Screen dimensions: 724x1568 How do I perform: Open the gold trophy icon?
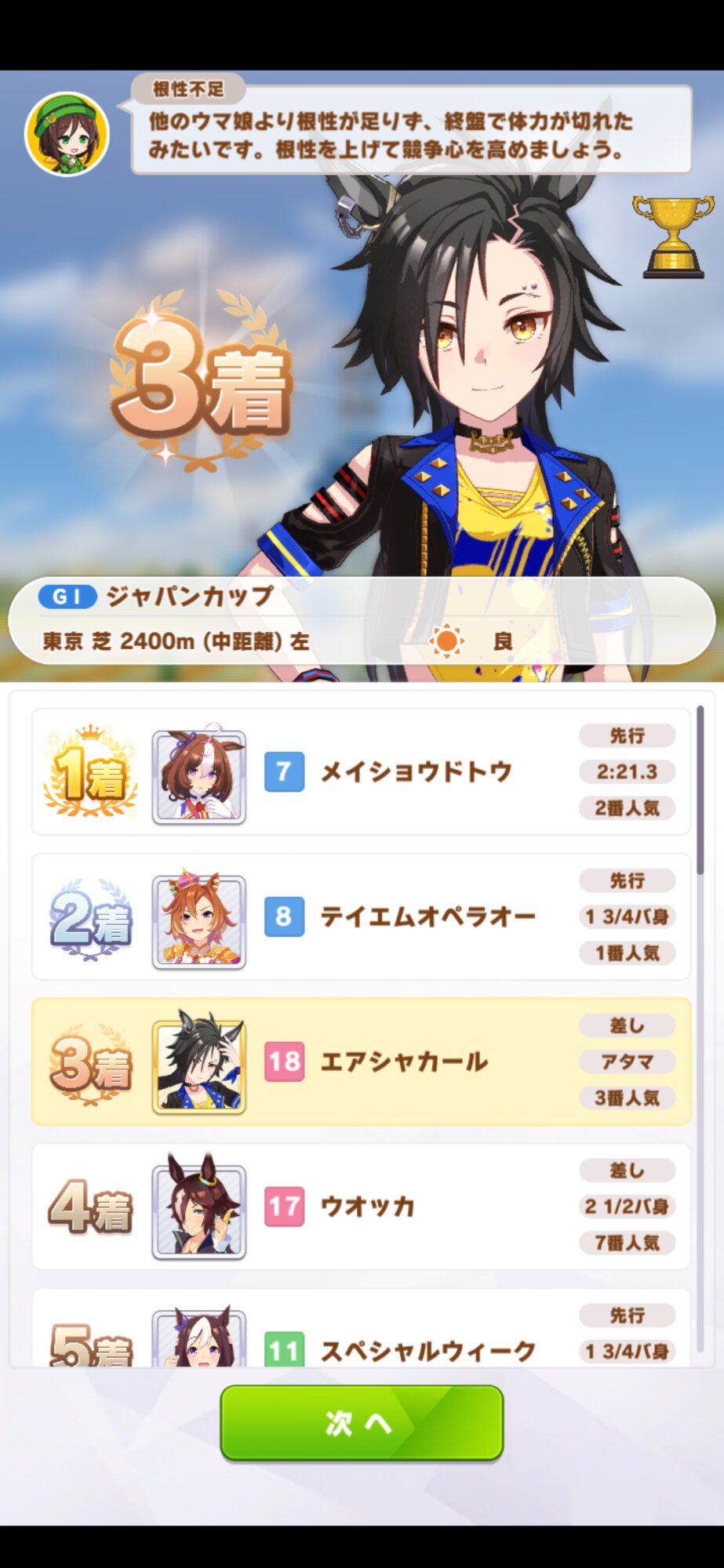coord(673,237)
